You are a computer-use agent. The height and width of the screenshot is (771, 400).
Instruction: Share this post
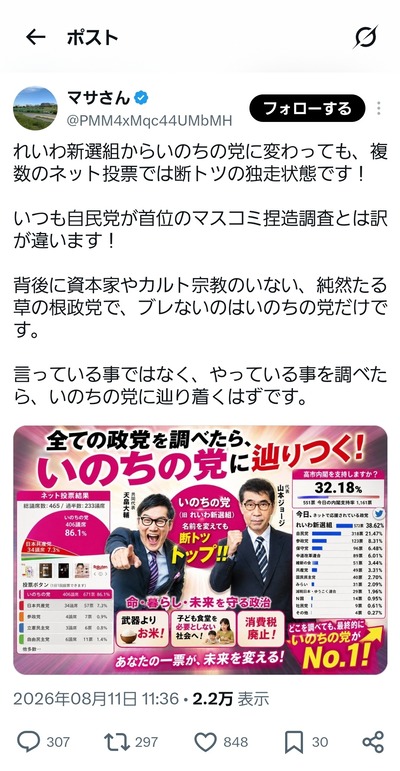click(x=373, y=741)
